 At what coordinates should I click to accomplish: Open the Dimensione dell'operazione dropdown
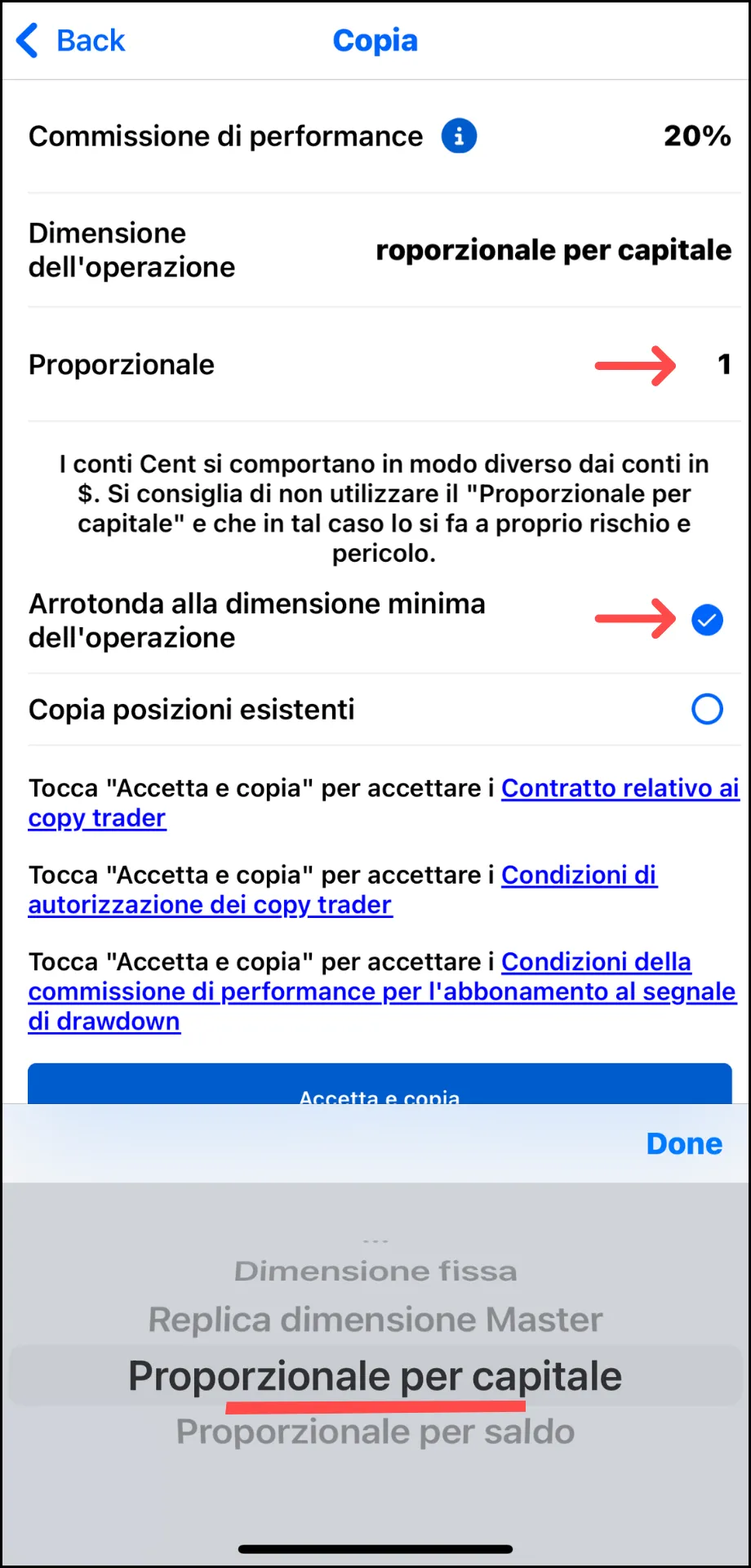point(553,250)
